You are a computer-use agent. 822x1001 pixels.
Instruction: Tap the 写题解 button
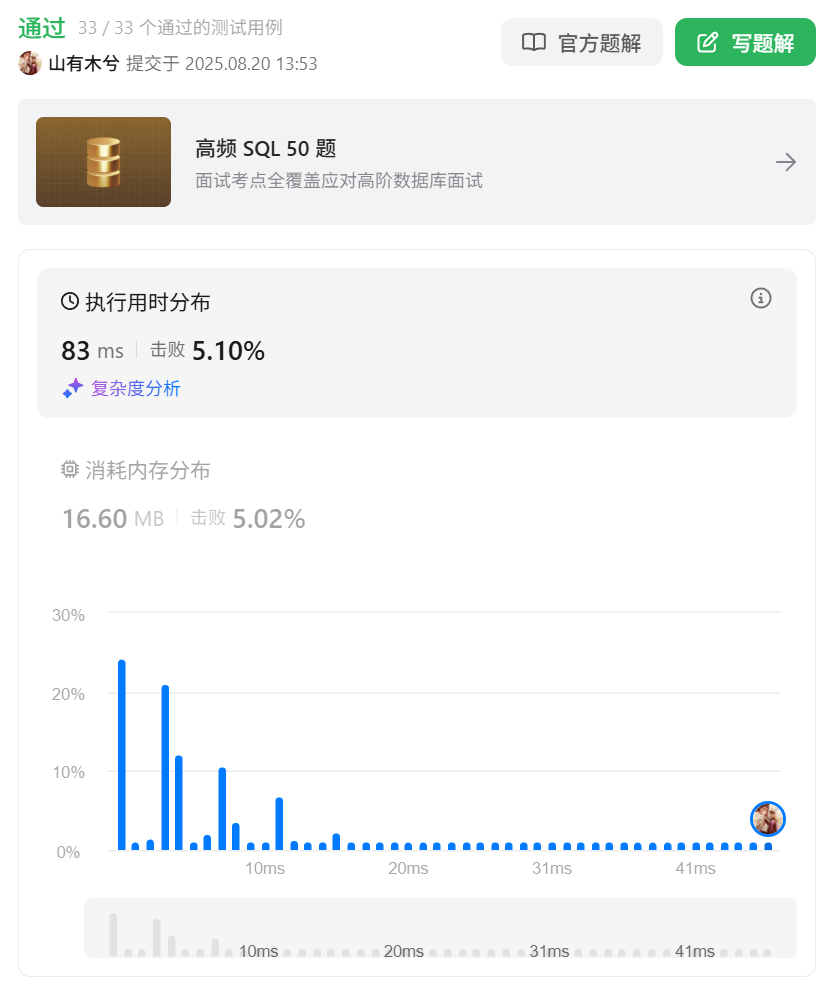(x=745, y=43)
